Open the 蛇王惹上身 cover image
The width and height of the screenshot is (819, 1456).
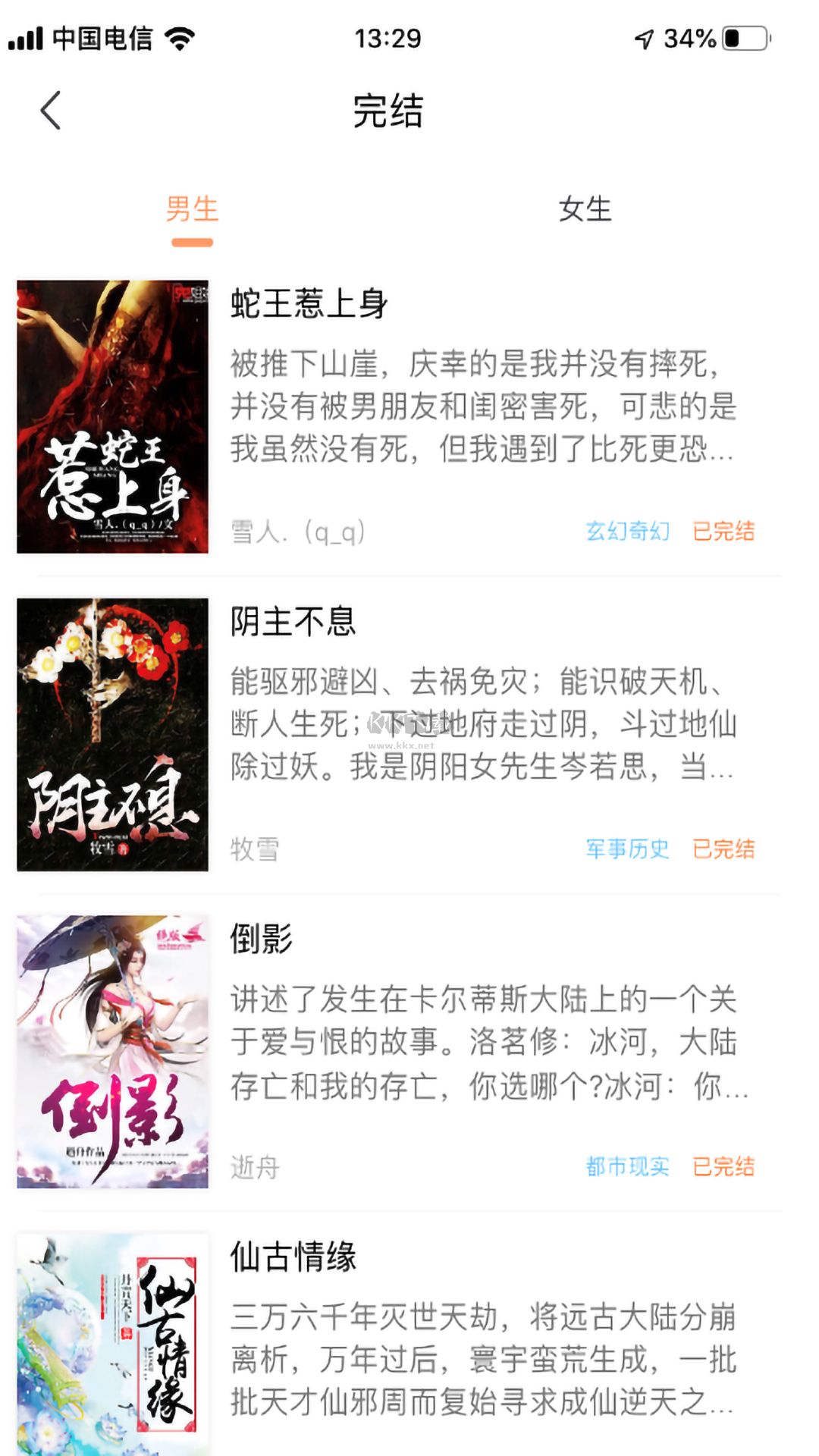pyautogui.click(x=114, y=409)
